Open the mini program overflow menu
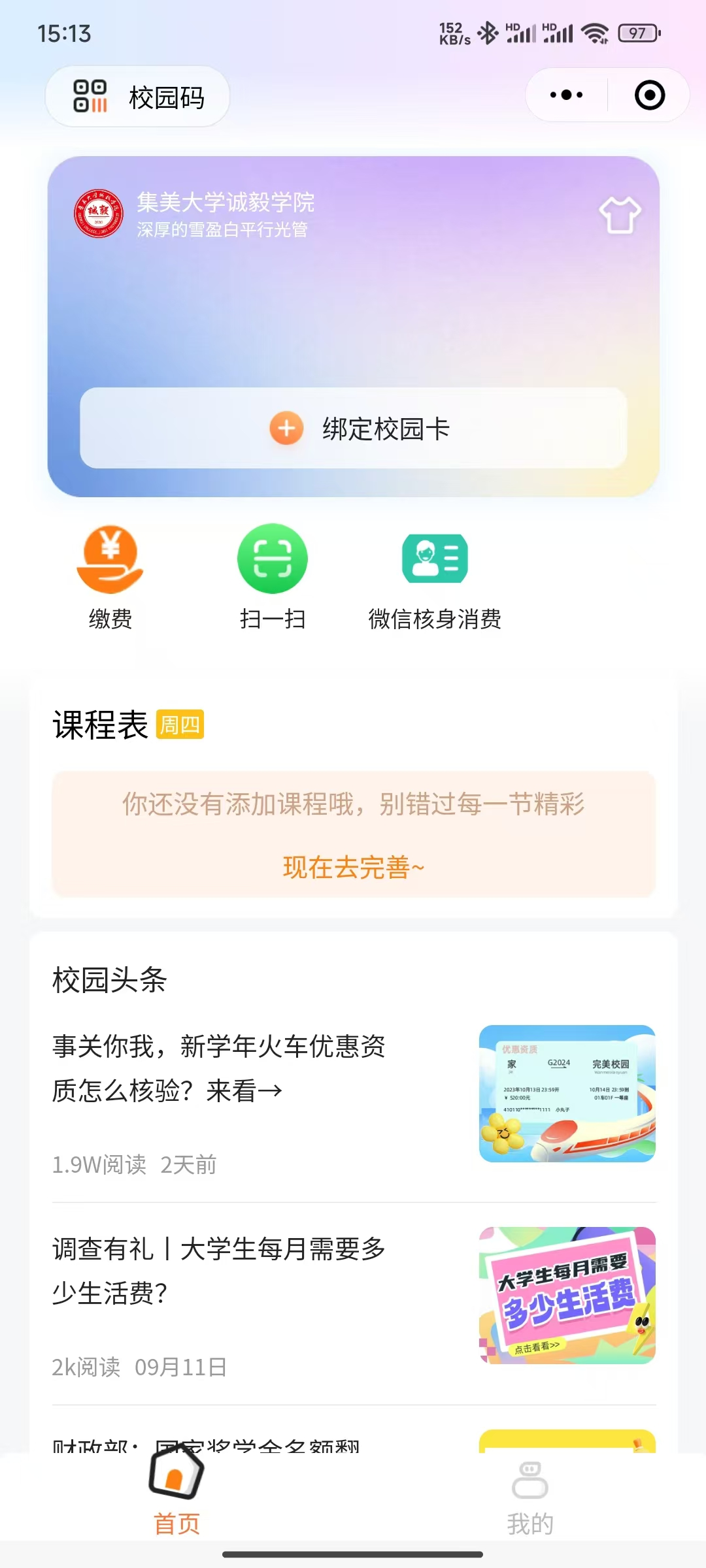The height and width of the screenshot is (1568, 706). pyautogui.click(x=566, y=95)
